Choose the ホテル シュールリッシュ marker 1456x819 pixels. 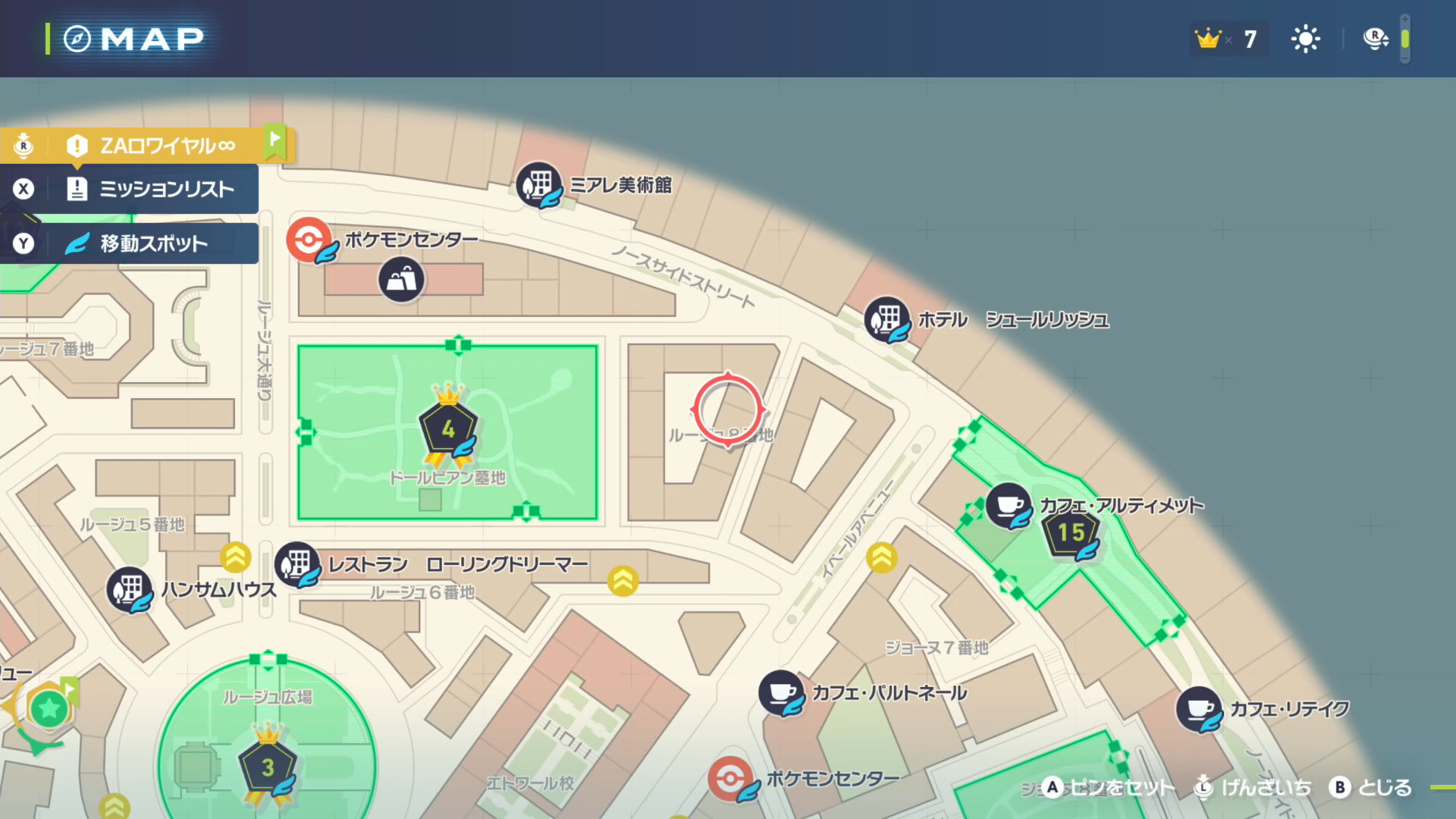(x=886, y=319)
